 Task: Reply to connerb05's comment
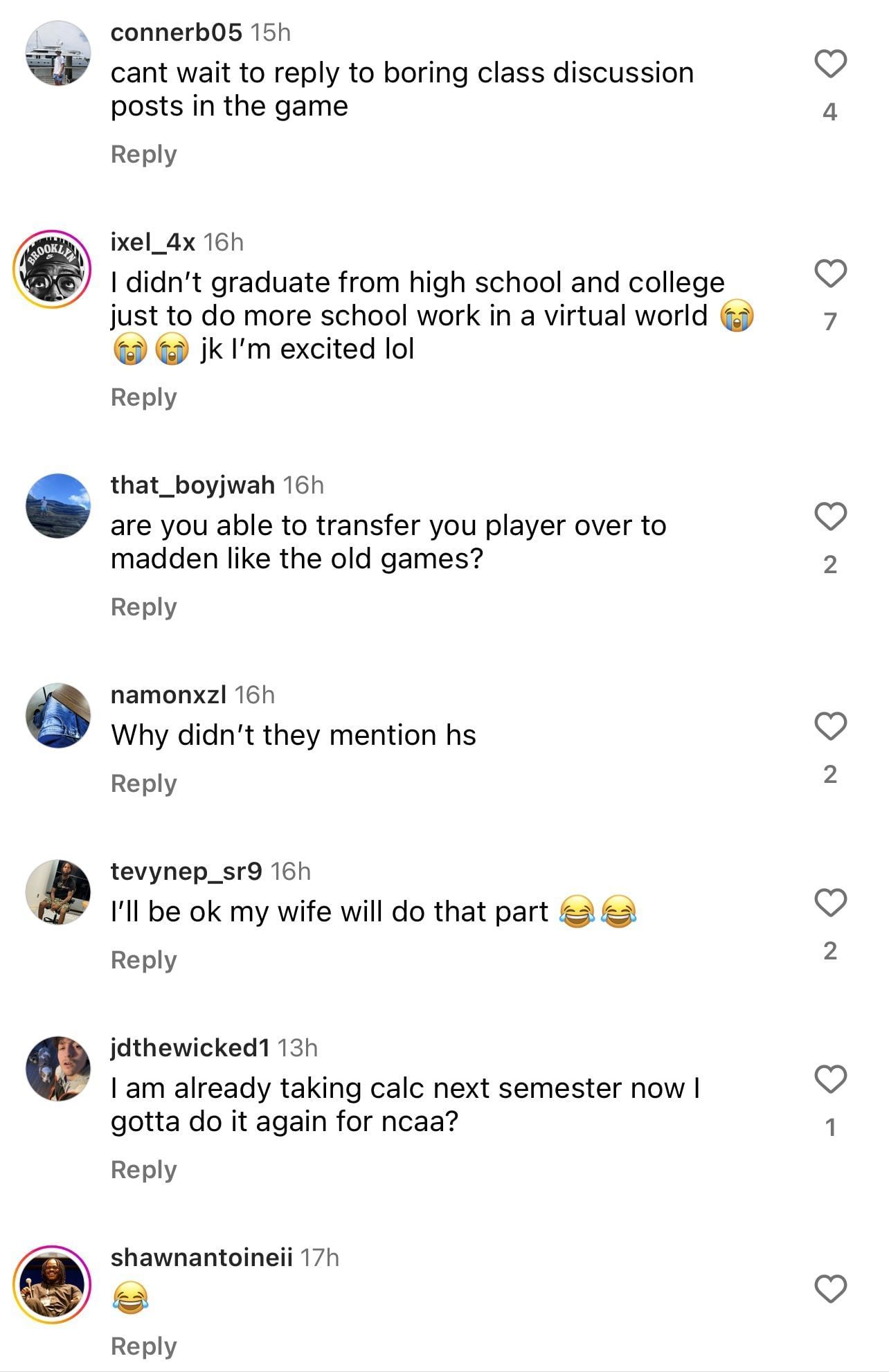pos(144,154)
